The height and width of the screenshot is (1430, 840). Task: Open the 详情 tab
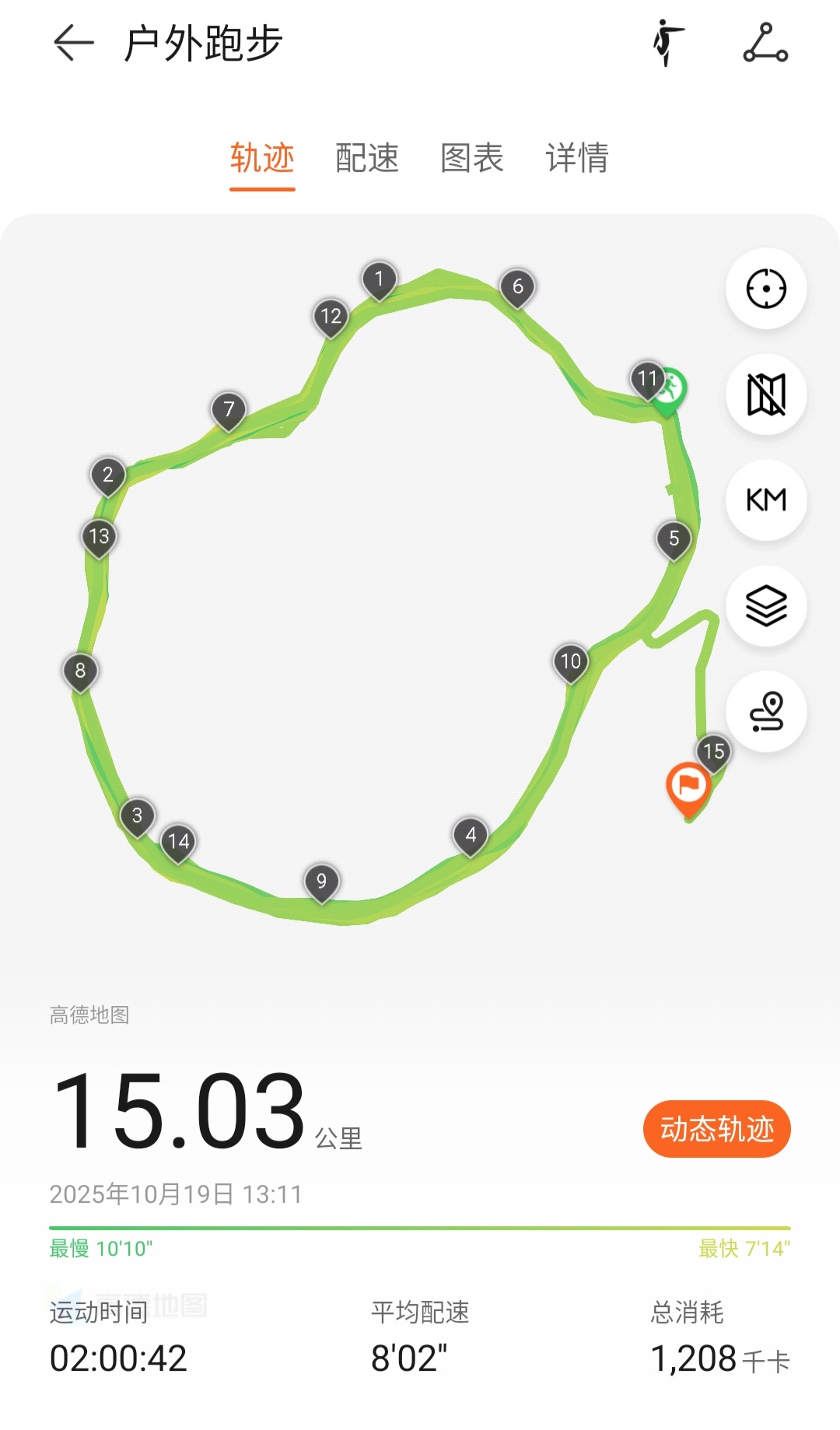tap(577, 158)
